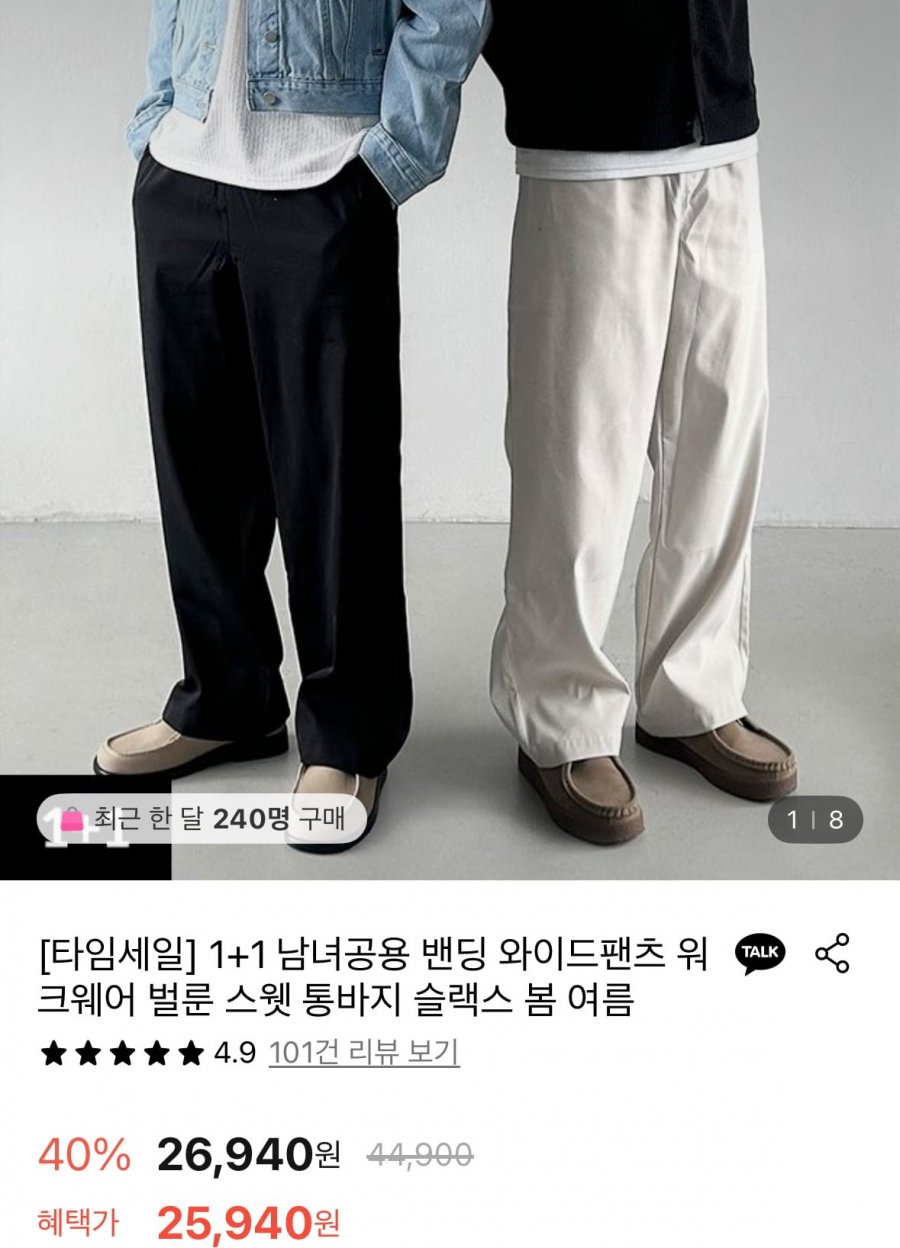Open the share options icon

tap(832, 953)
